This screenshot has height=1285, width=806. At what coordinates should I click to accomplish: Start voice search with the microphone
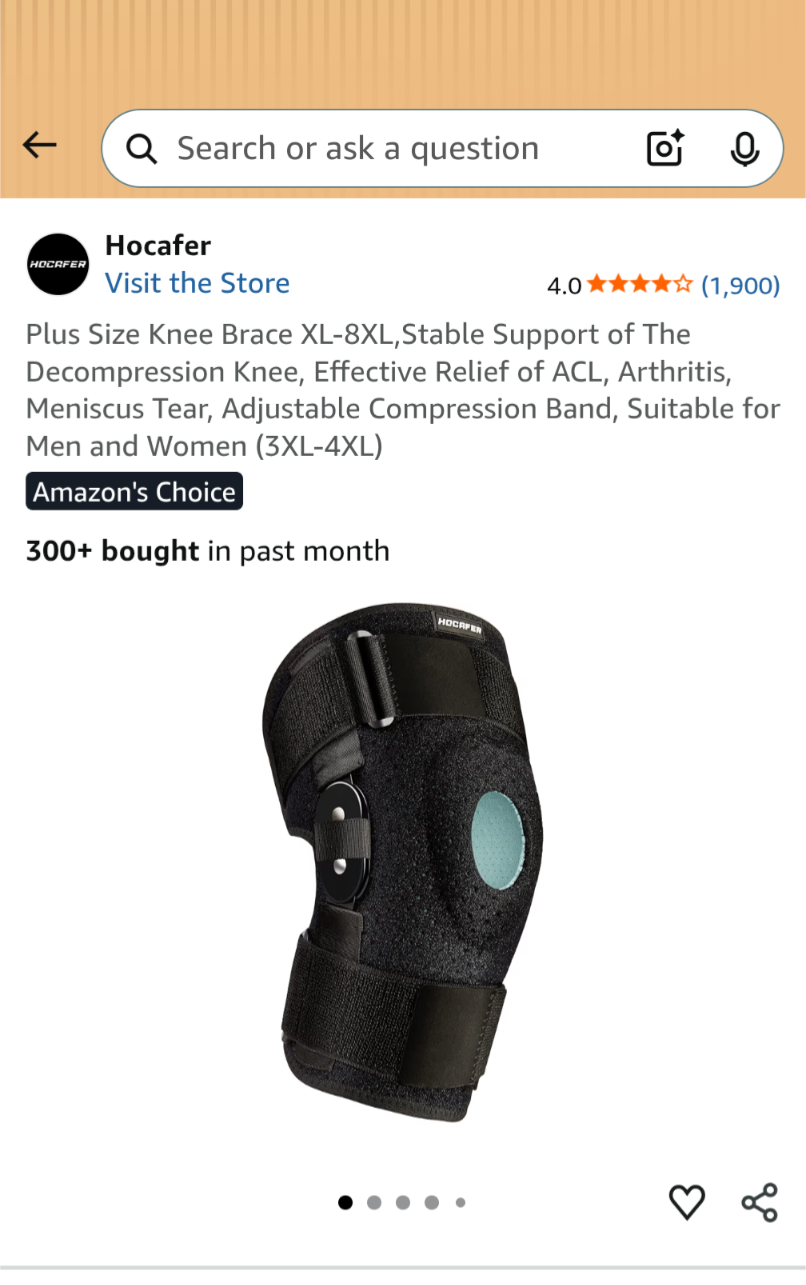pyautogui.click(x=744, y=149)
